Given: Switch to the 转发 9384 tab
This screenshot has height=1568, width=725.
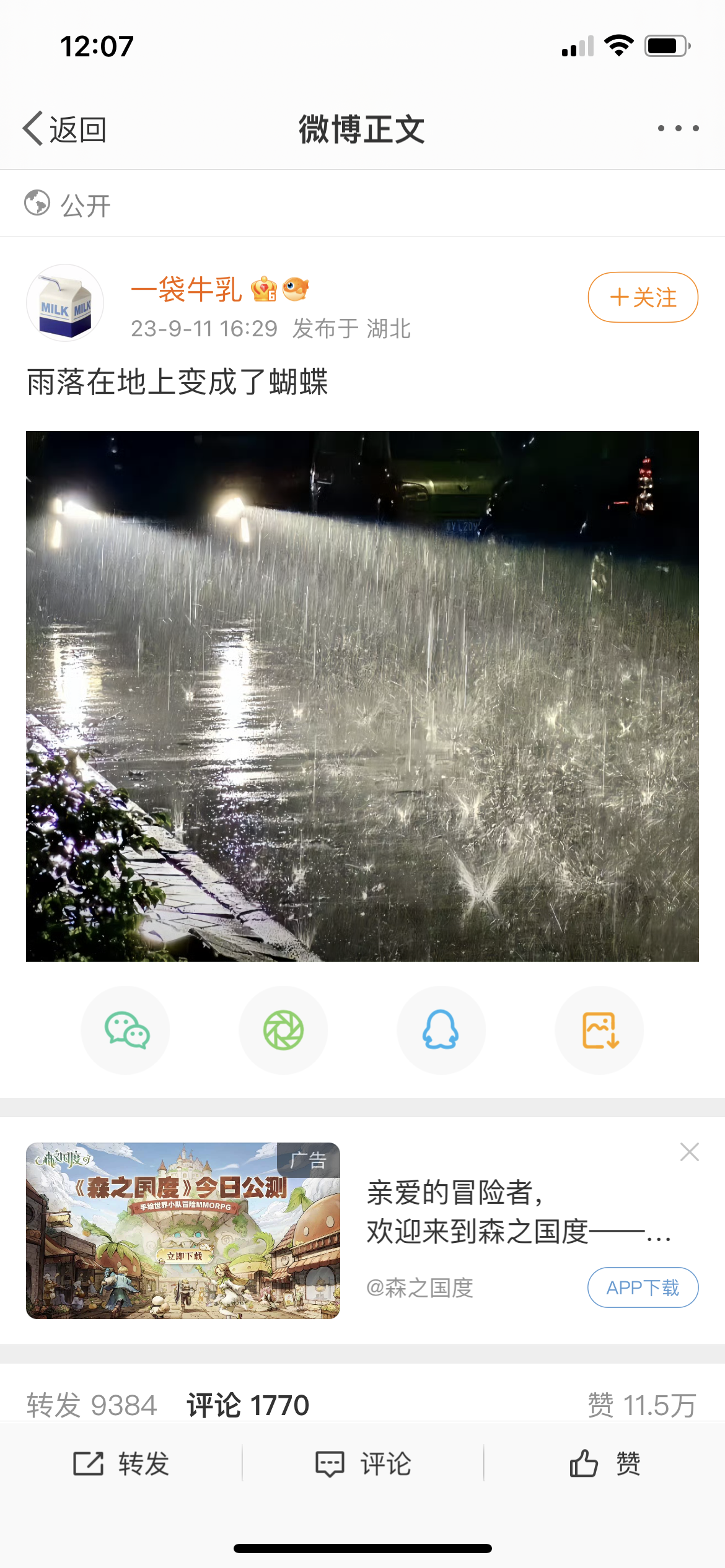Looking at the screenshot, I should 92,1405.
